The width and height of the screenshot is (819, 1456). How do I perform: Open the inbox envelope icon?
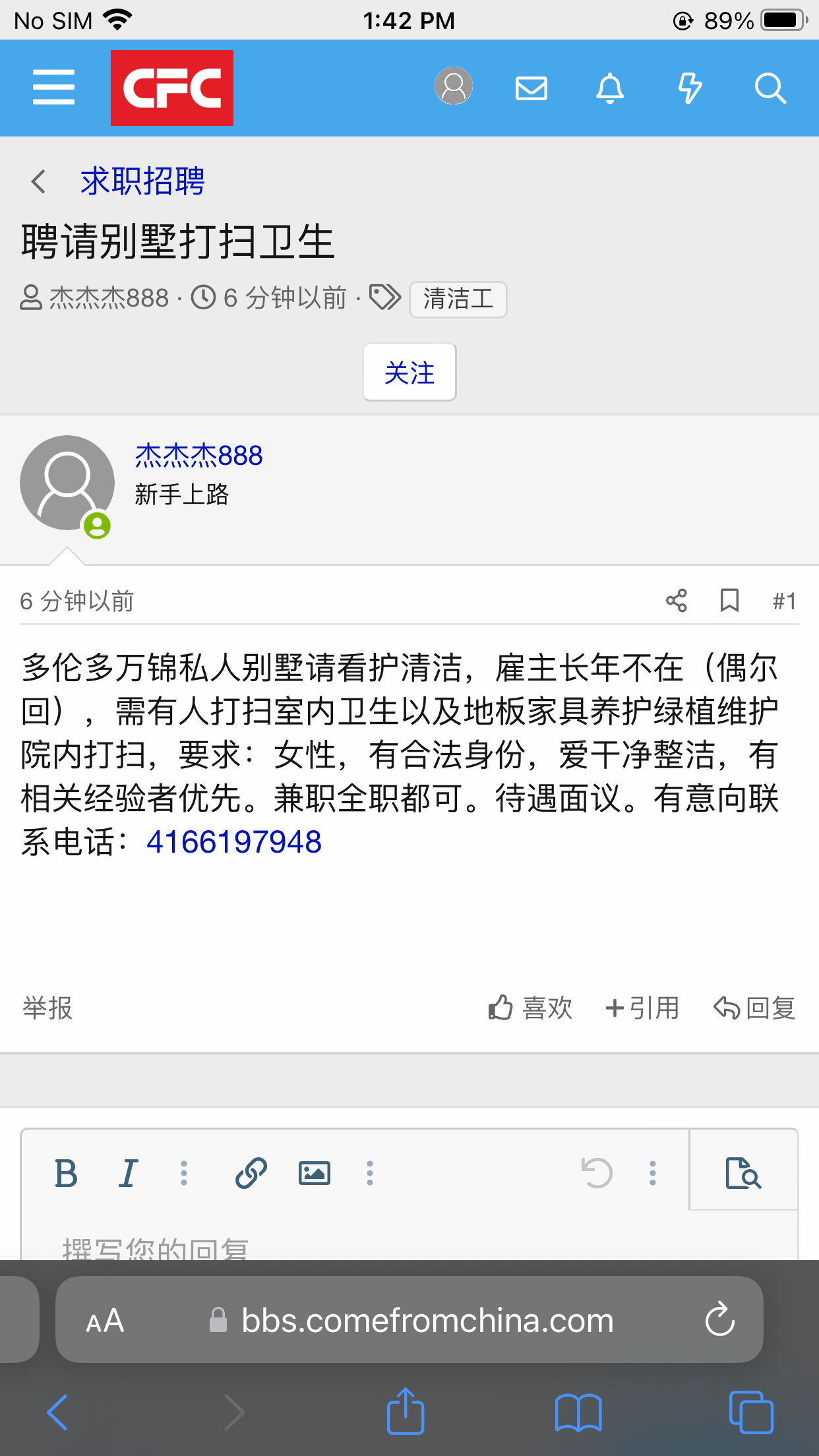pyautogui.click(x=531, y=88)
